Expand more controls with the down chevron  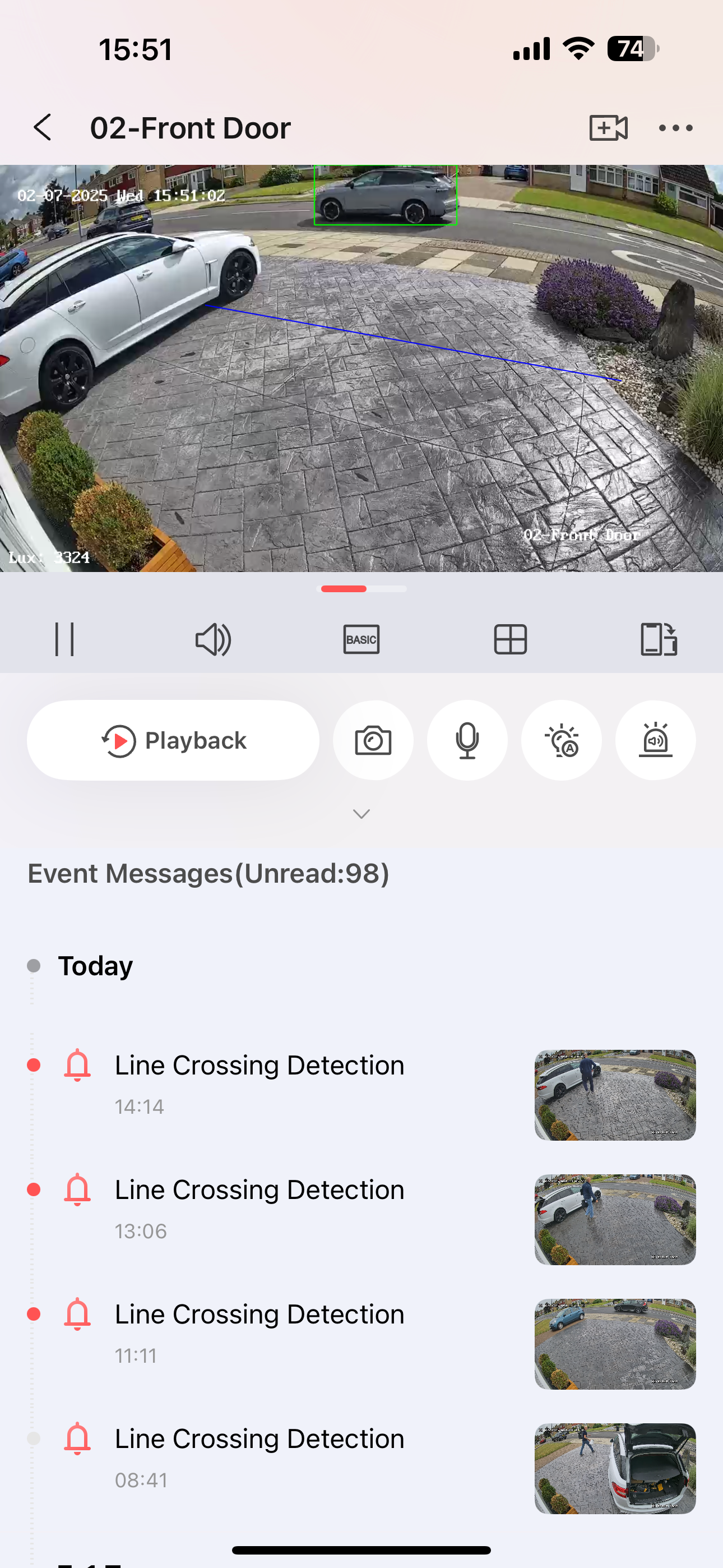click(x=361, y=814)
